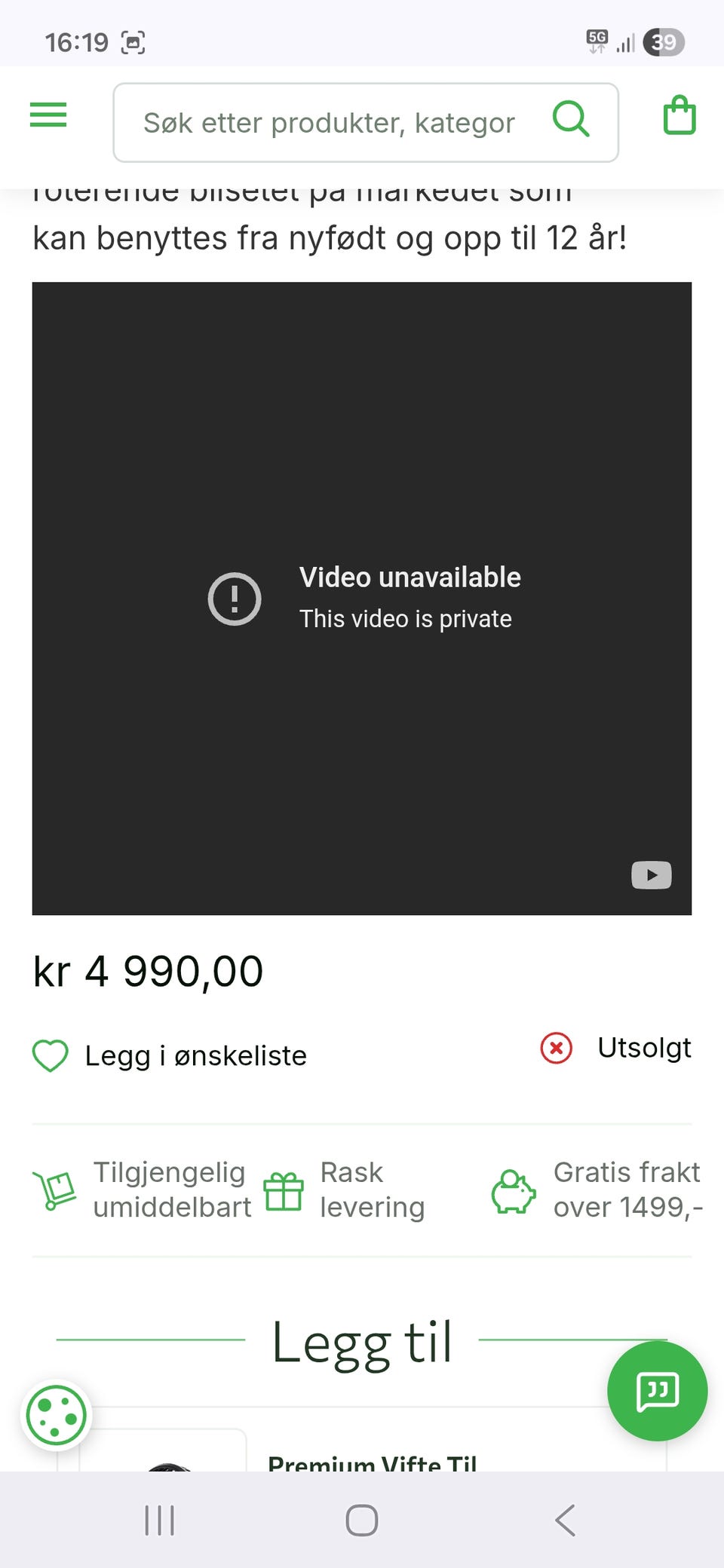The height and width of the screenshot is (1568, 724).
Task: Go back using system navigation
Action: tap(566, 1520)
